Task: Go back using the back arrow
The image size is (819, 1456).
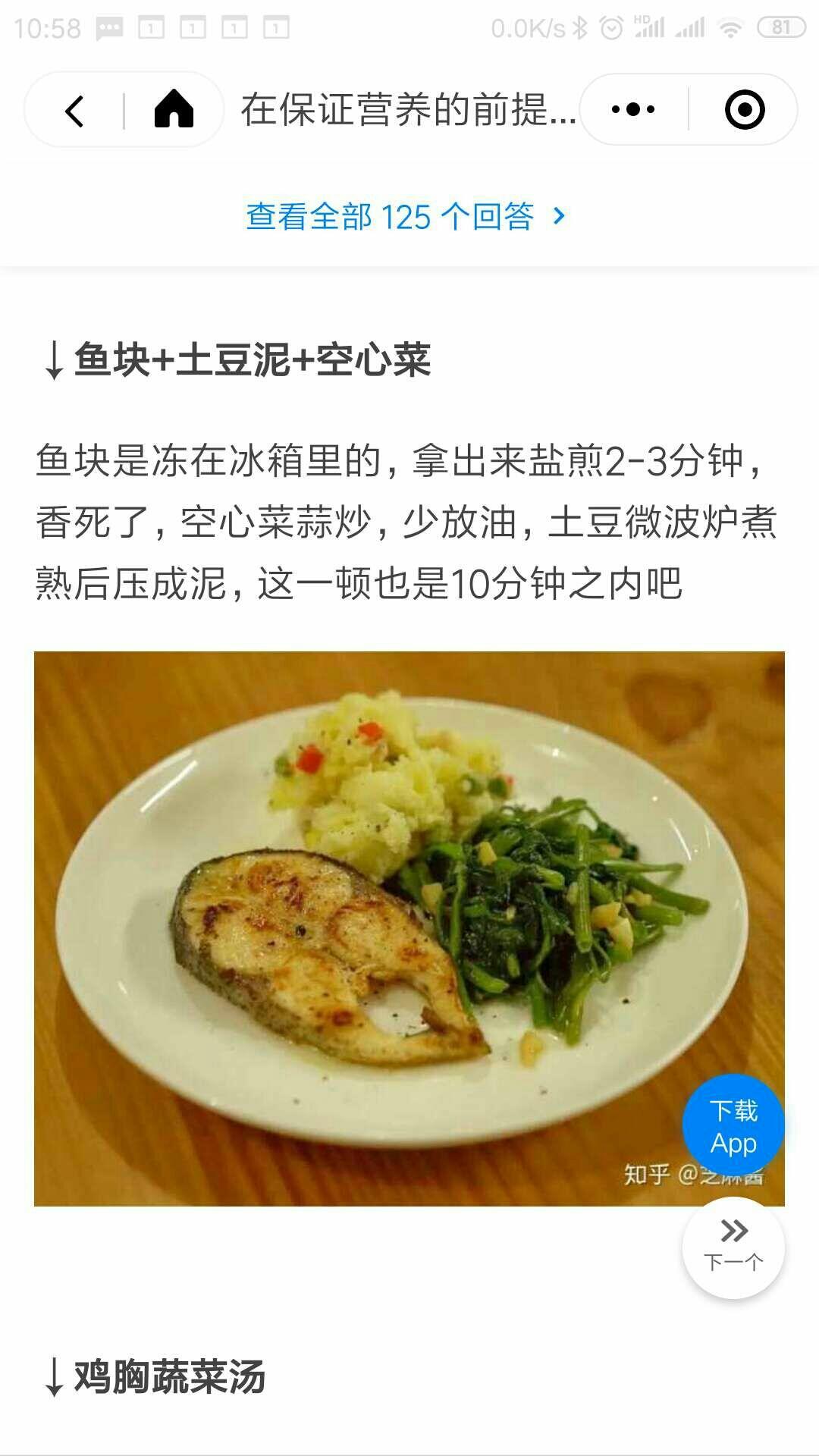Action: click(74, 111)
